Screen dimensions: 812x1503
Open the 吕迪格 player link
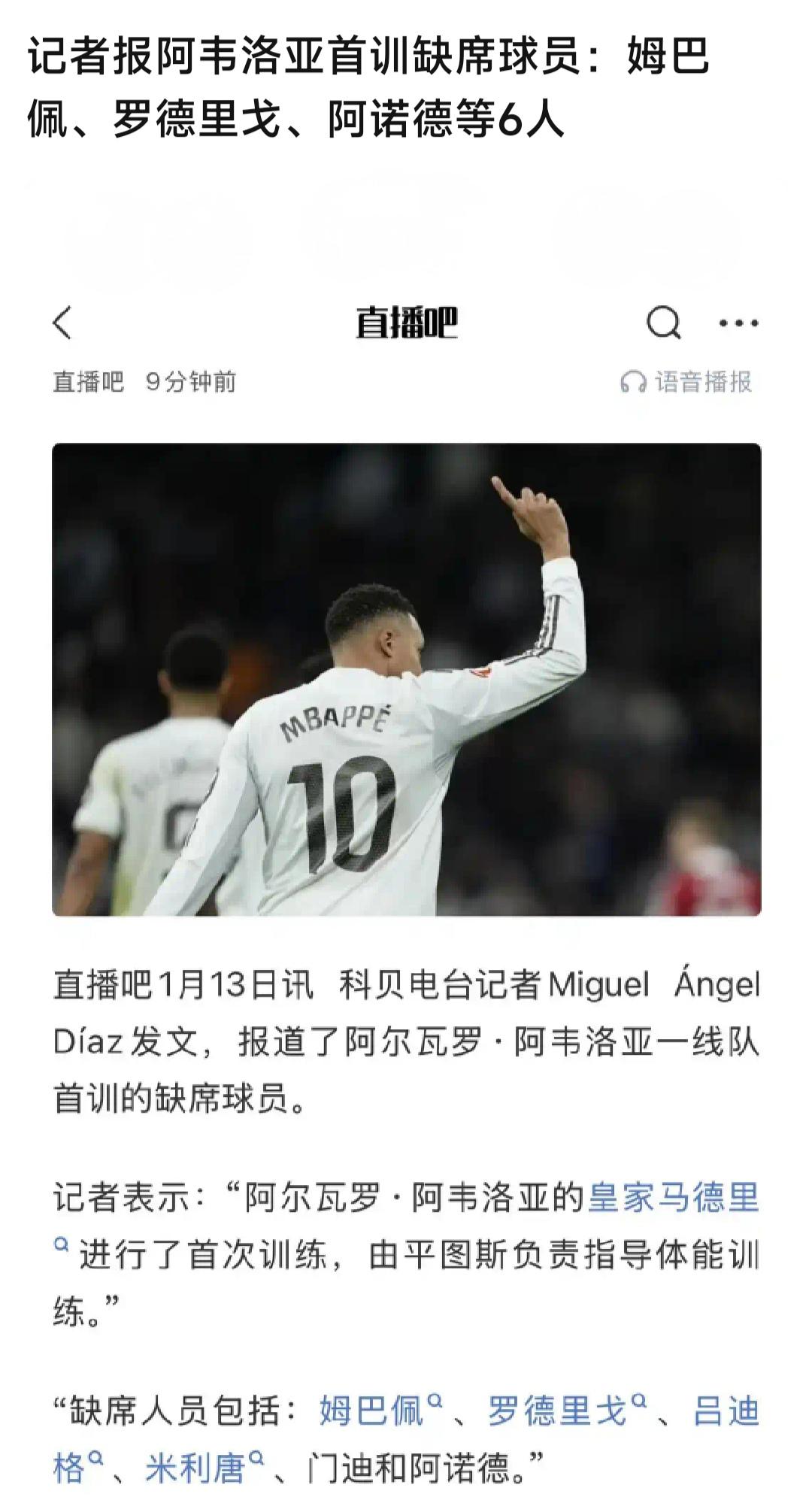[726, 1405]
